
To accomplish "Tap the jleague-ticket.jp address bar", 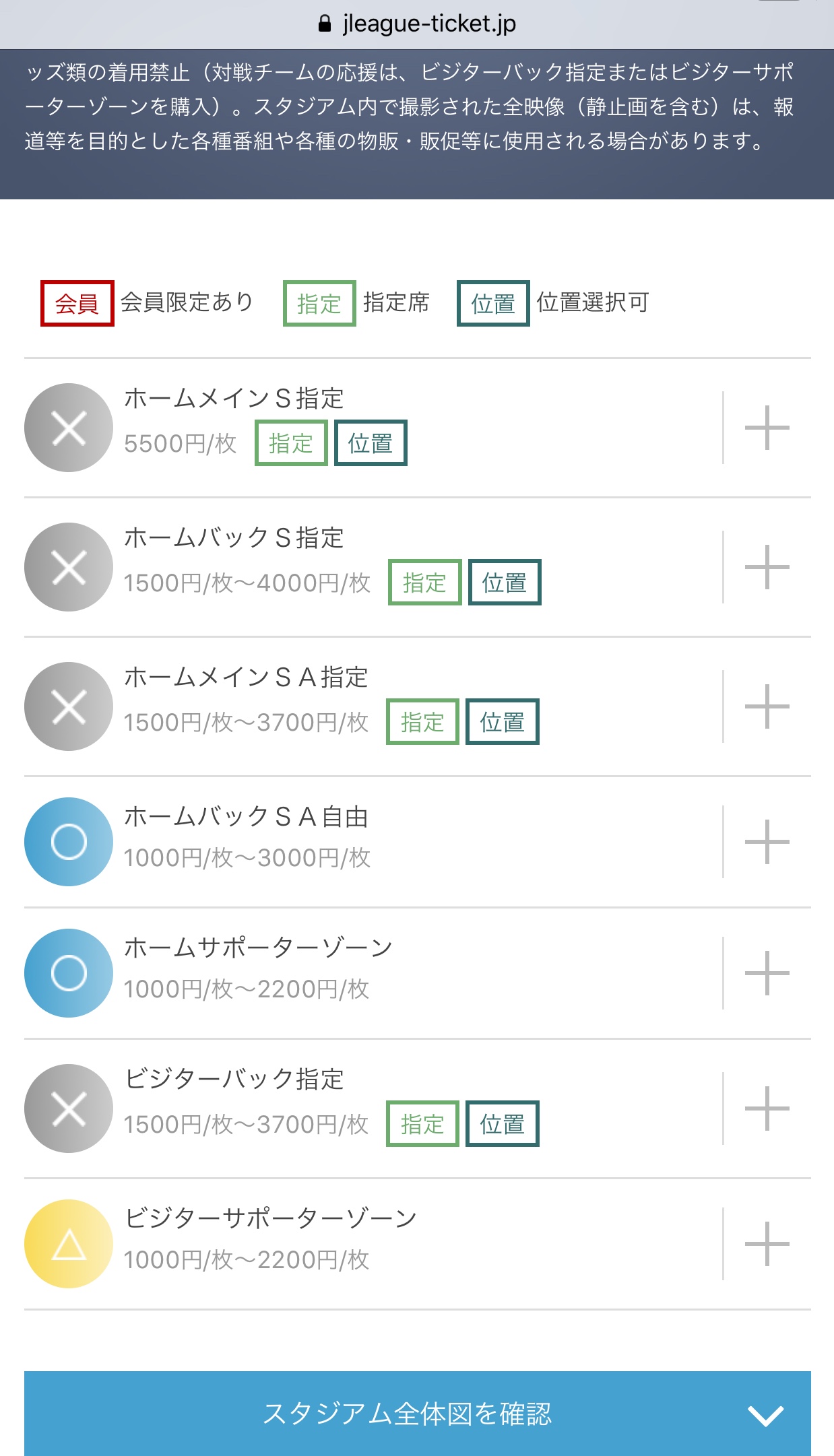I will (x=417, y=24).
